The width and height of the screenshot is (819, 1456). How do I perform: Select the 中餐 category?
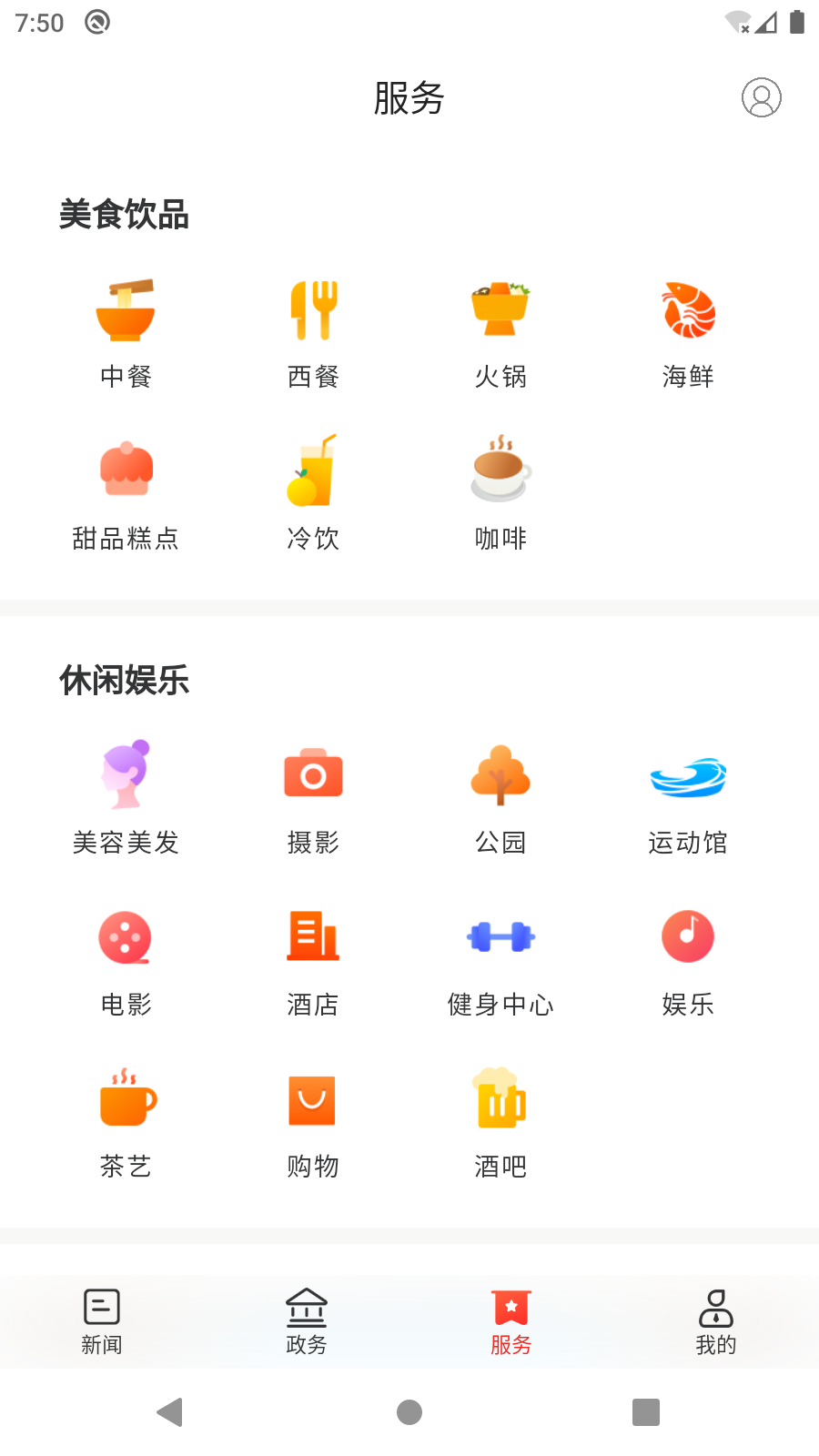point(126,333)
